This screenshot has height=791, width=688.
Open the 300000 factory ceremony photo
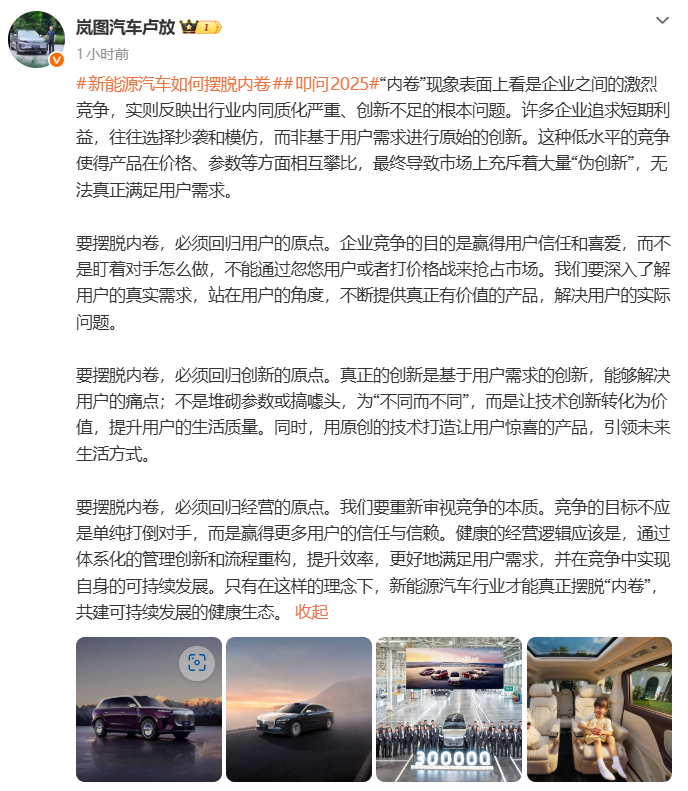[448, 709]
